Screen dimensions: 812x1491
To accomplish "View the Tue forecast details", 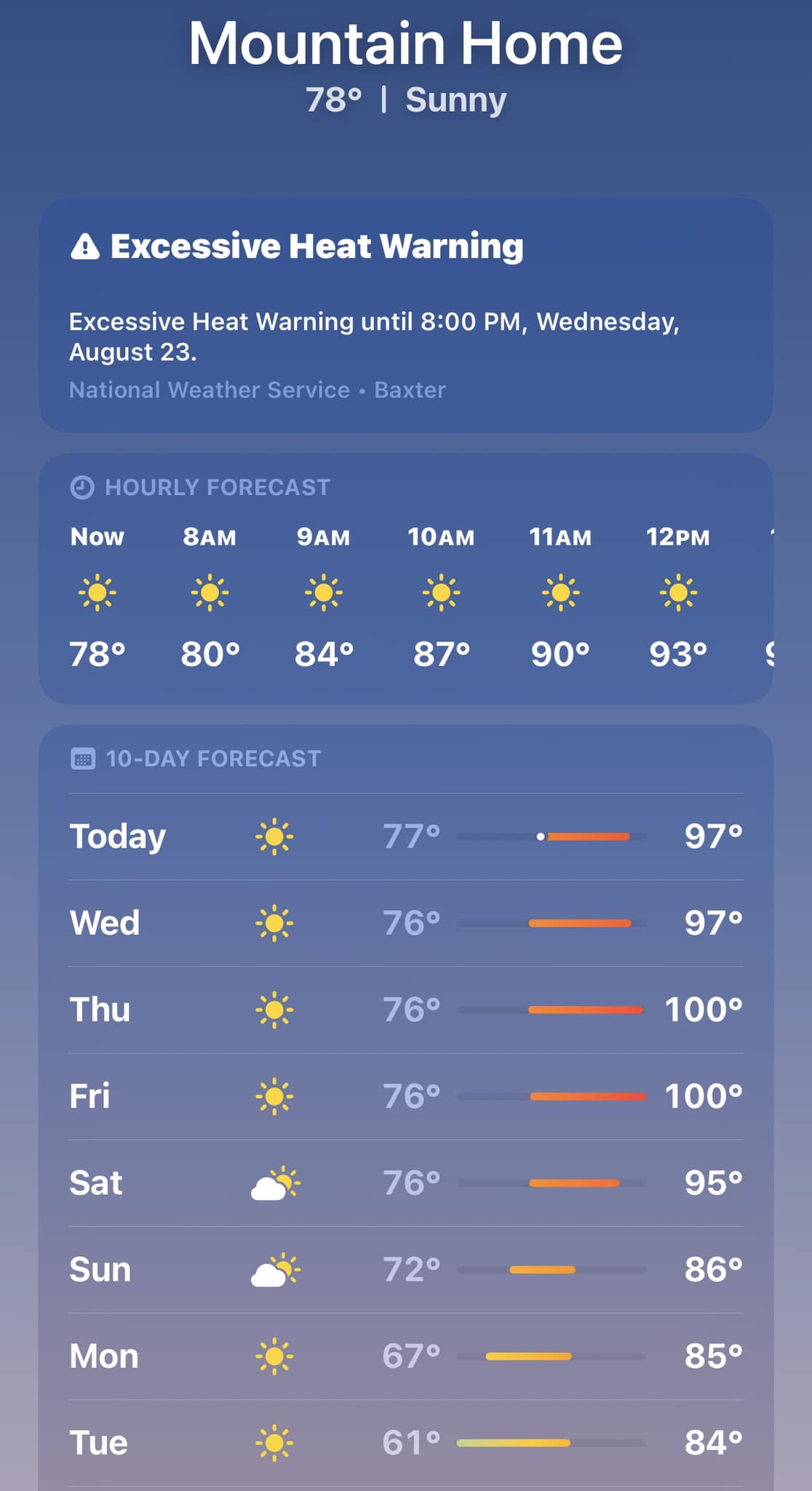I will coord(406,1443).
